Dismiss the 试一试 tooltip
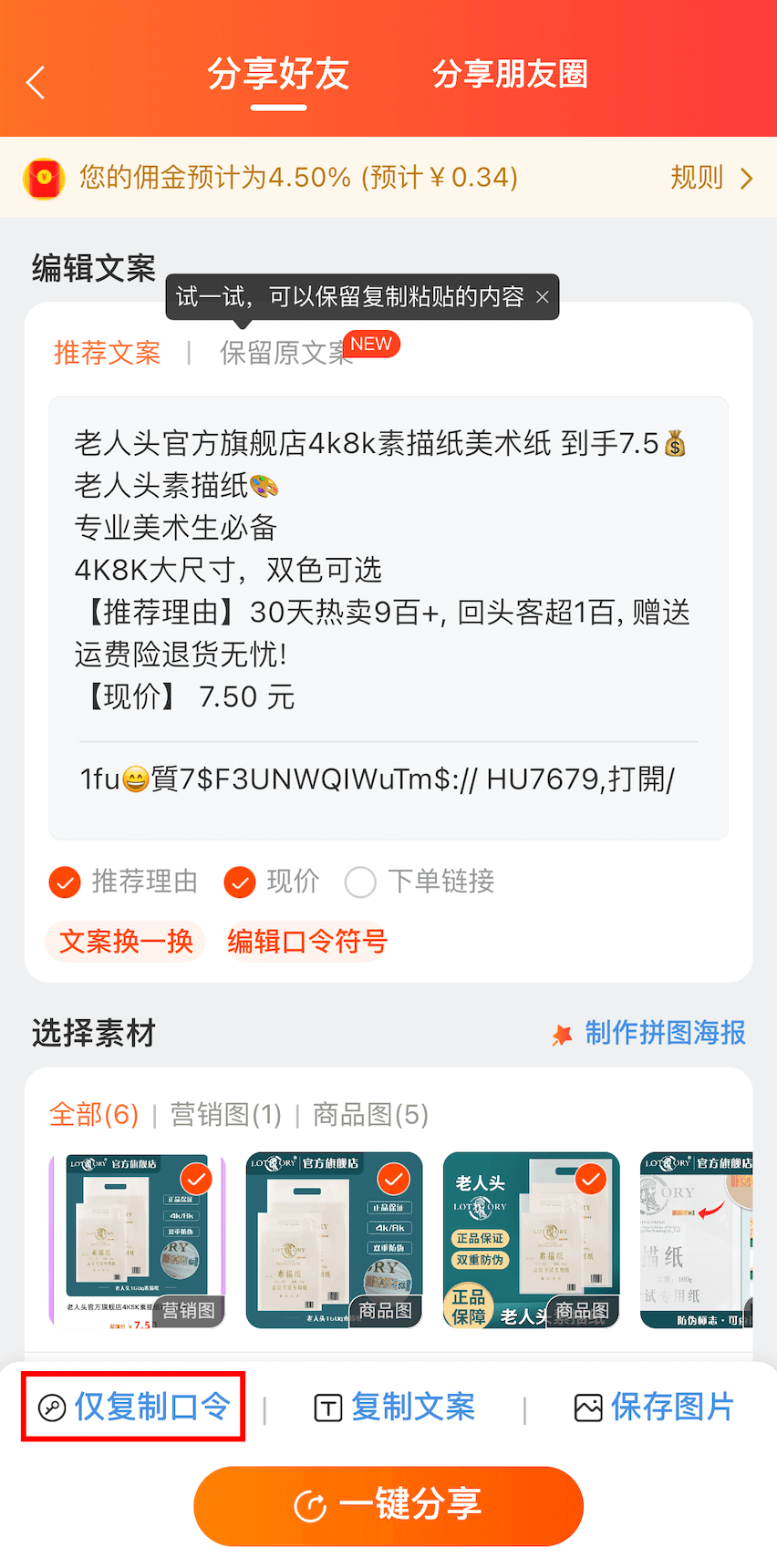777x1568 pixels. coord(542,297)
